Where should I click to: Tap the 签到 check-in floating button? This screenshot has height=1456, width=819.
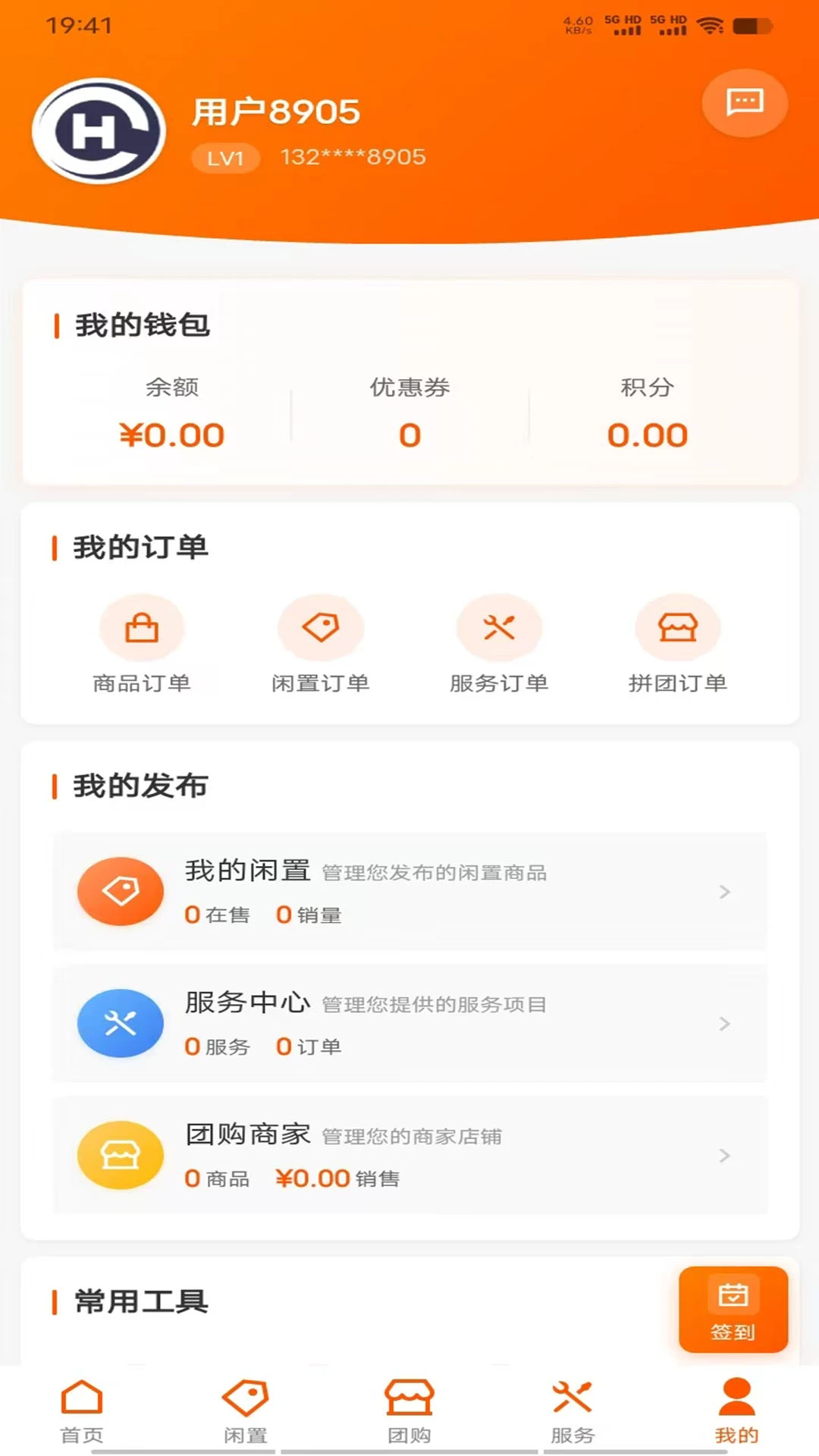733,1310
